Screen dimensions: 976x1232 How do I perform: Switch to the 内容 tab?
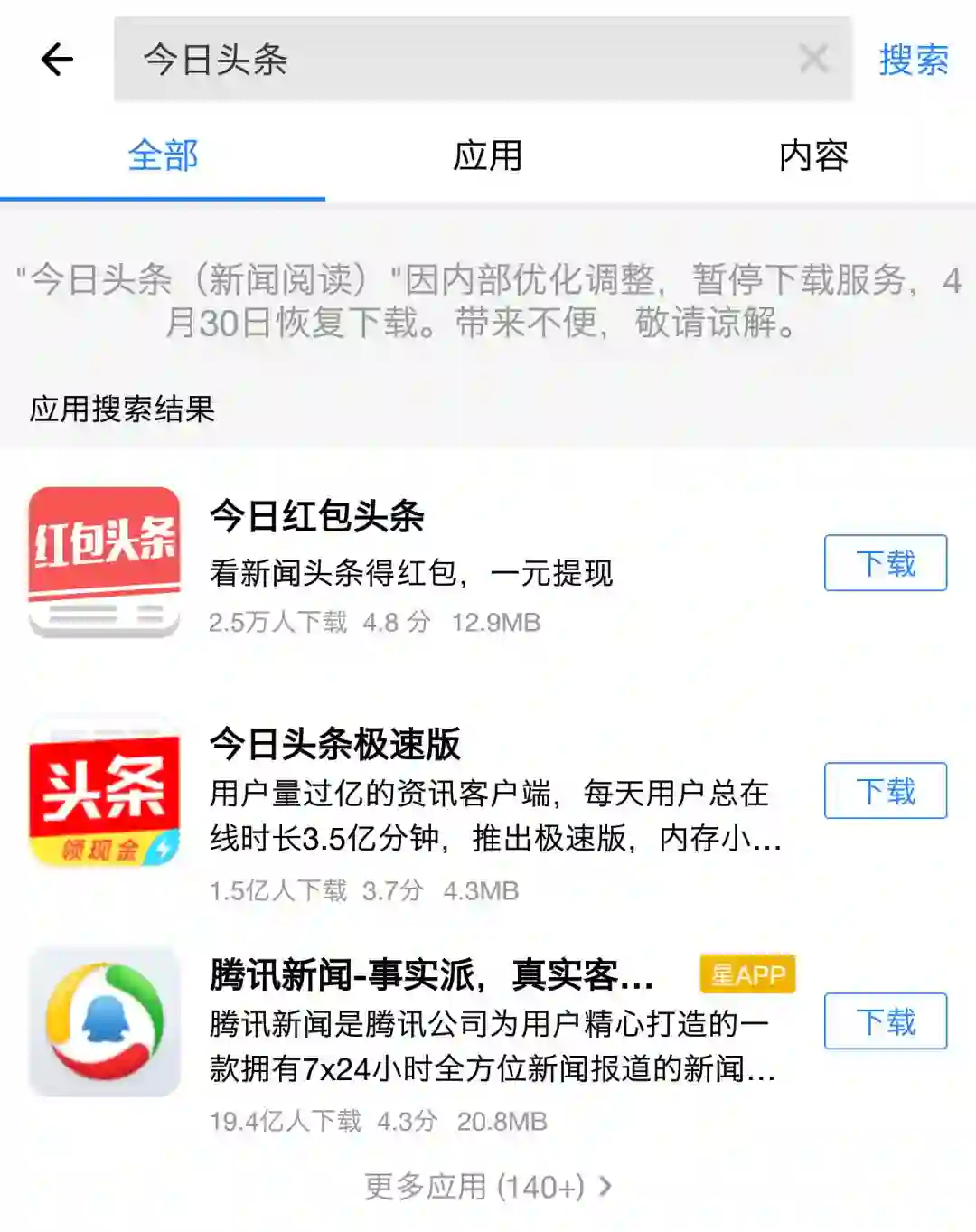coord(812,155)
